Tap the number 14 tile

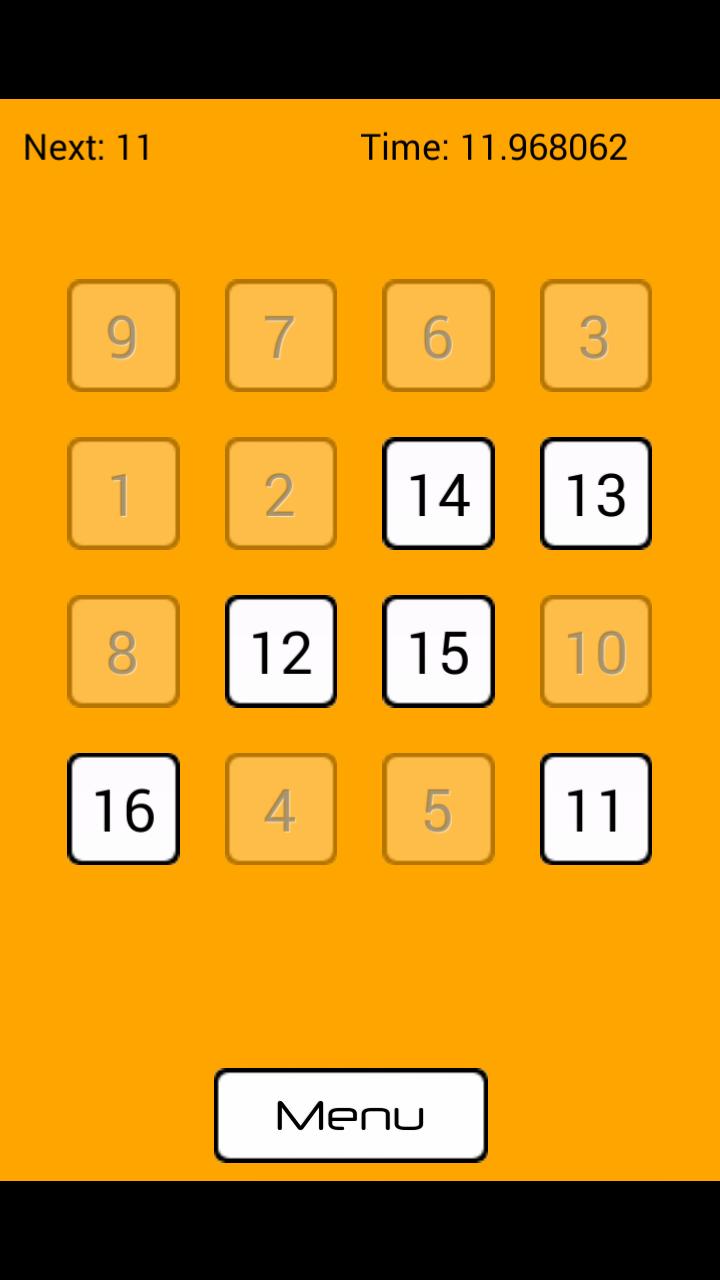point(438,493)
